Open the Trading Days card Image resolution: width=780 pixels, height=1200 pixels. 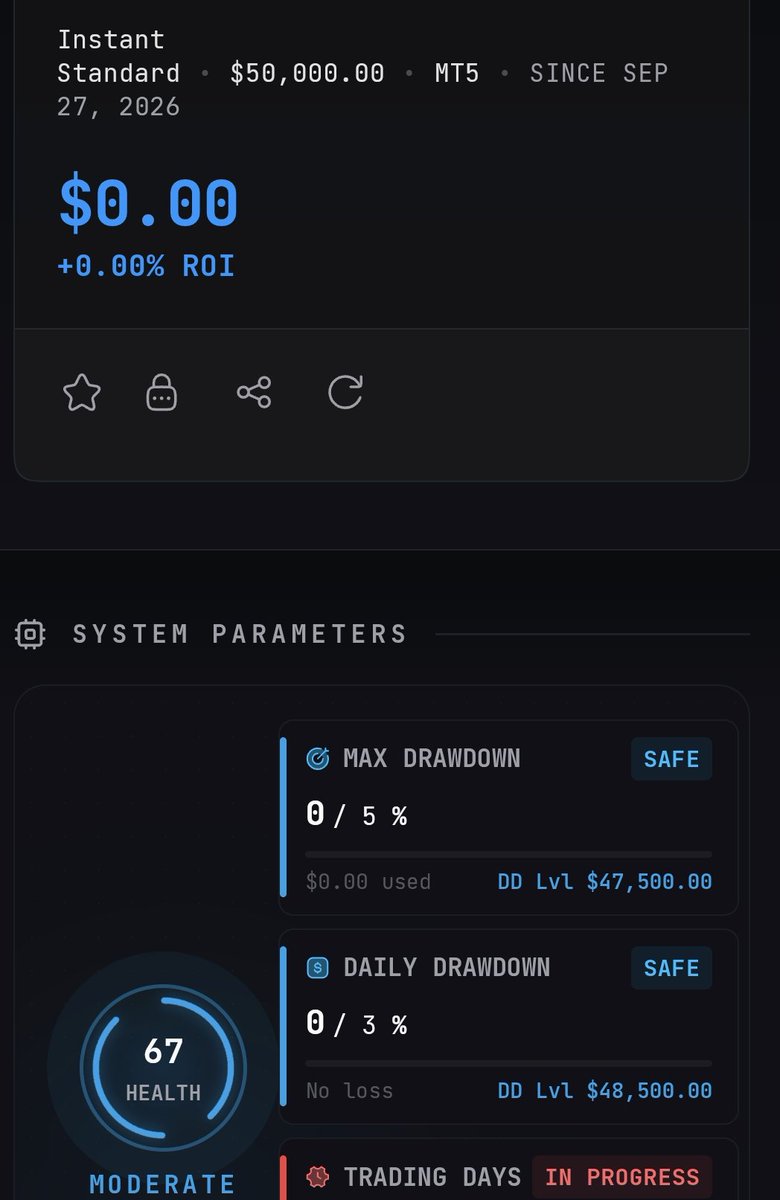(509, 1169)
